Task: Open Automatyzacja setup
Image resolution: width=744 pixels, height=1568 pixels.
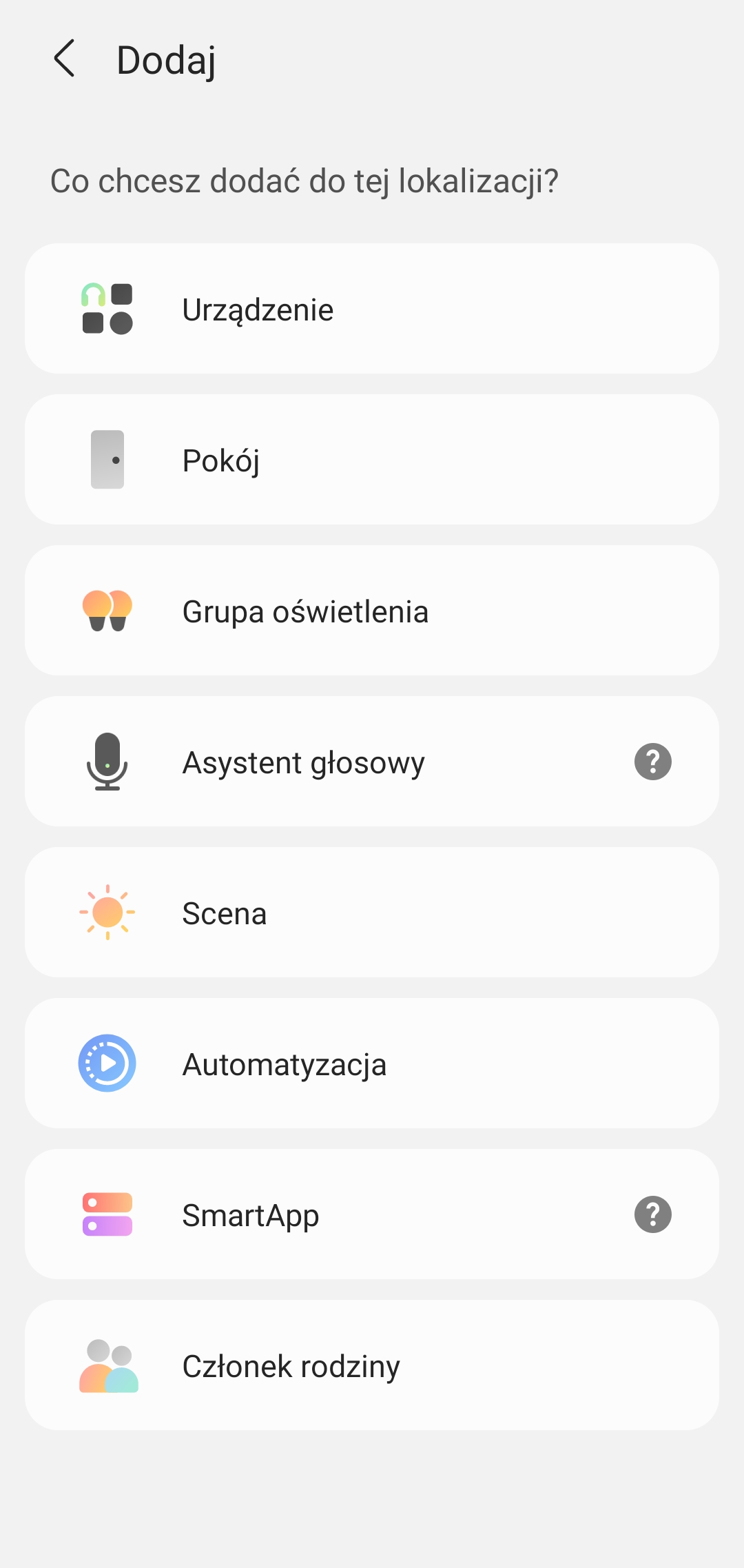Action: pyautogui.click(x=372, y=1063)
